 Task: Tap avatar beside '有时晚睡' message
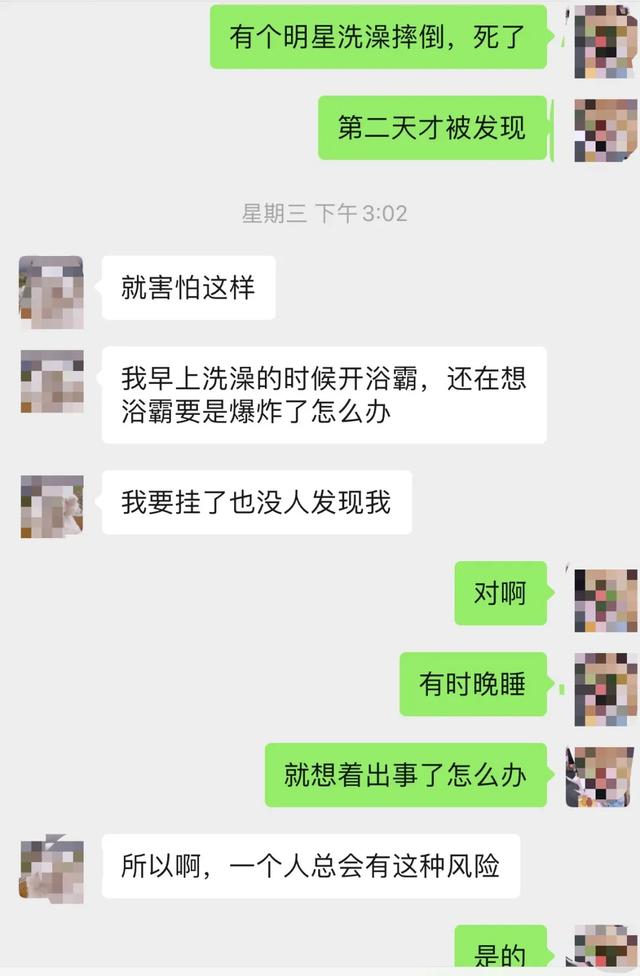[x=606, y=689]
